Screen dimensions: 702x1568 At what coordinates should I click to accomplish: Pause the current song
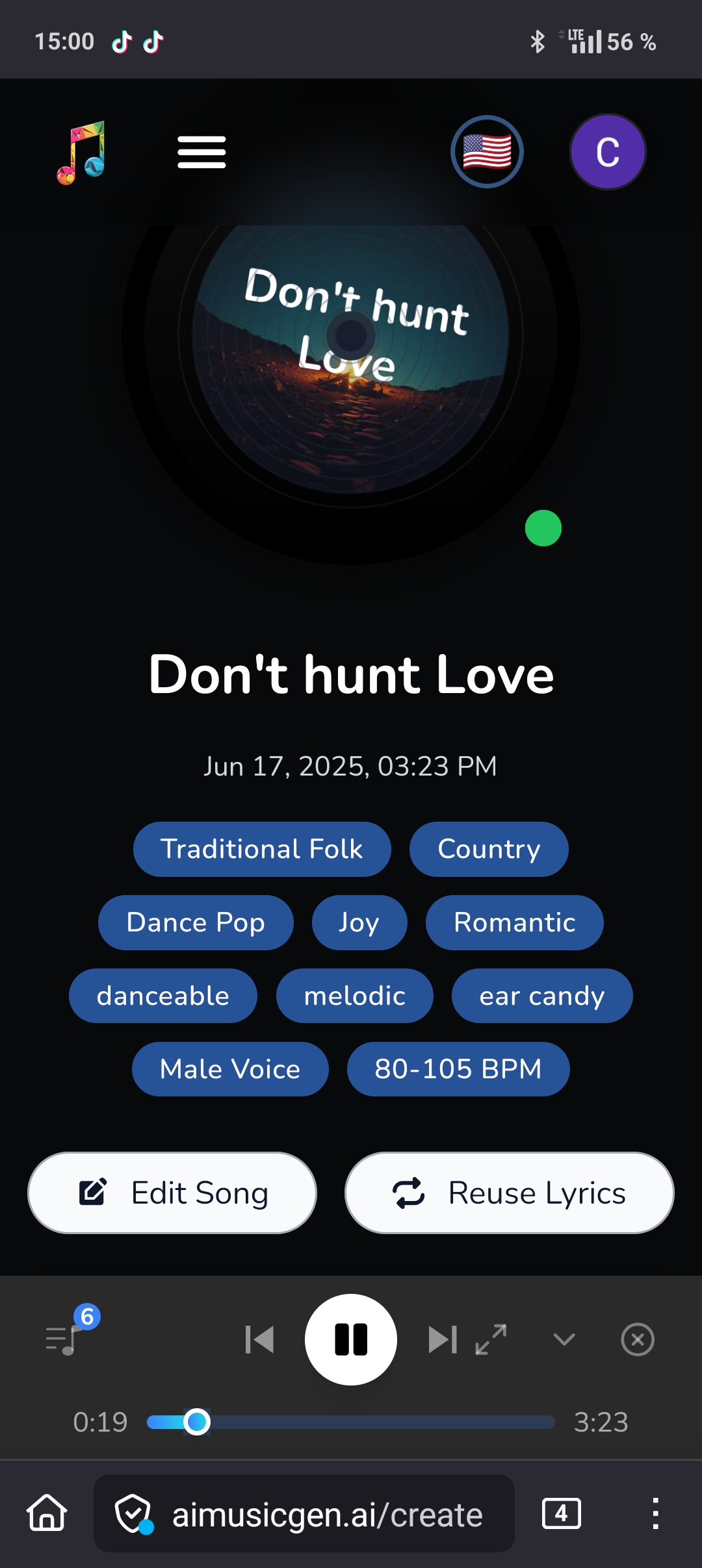coord(351,1339)
